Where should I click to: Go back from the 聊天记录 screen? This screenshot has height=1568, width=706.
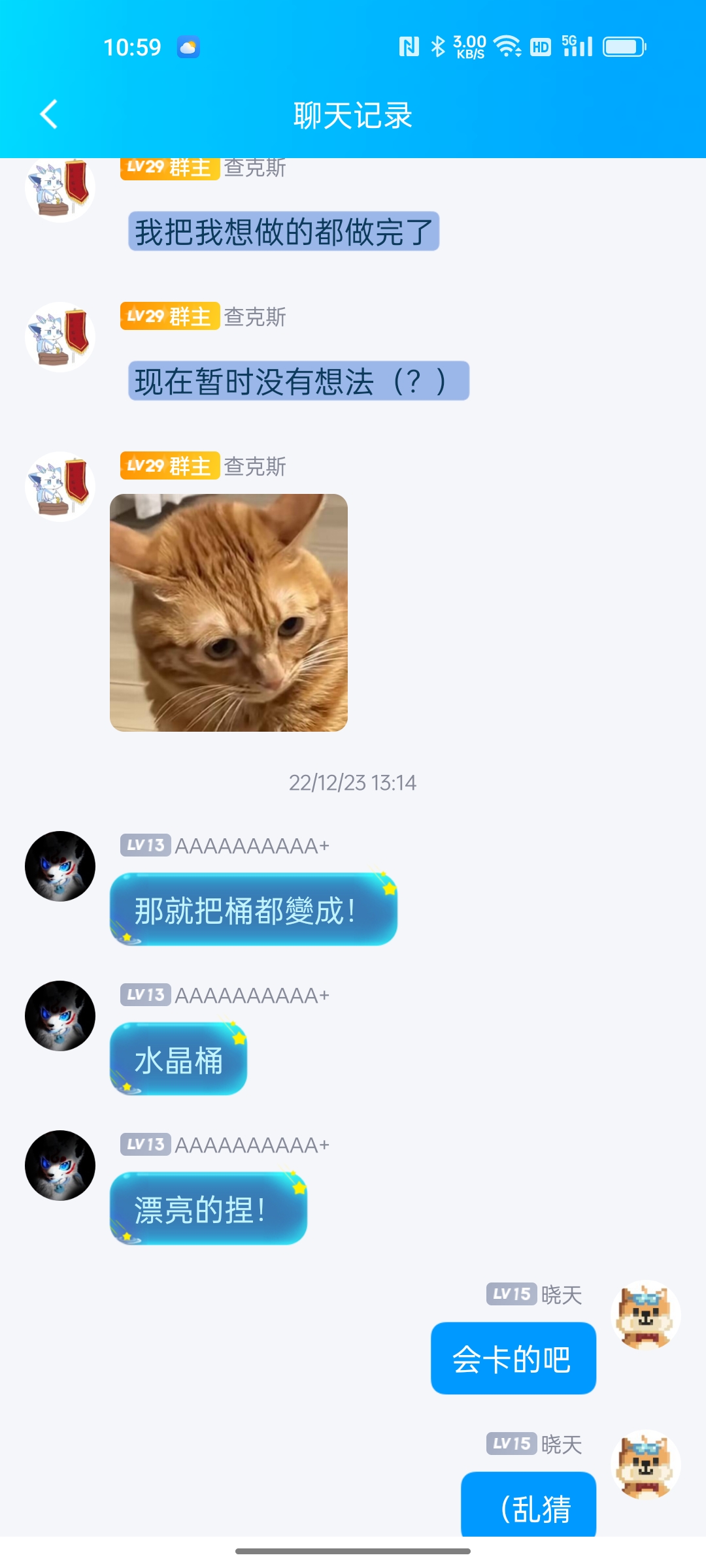(x=49, y=114)
